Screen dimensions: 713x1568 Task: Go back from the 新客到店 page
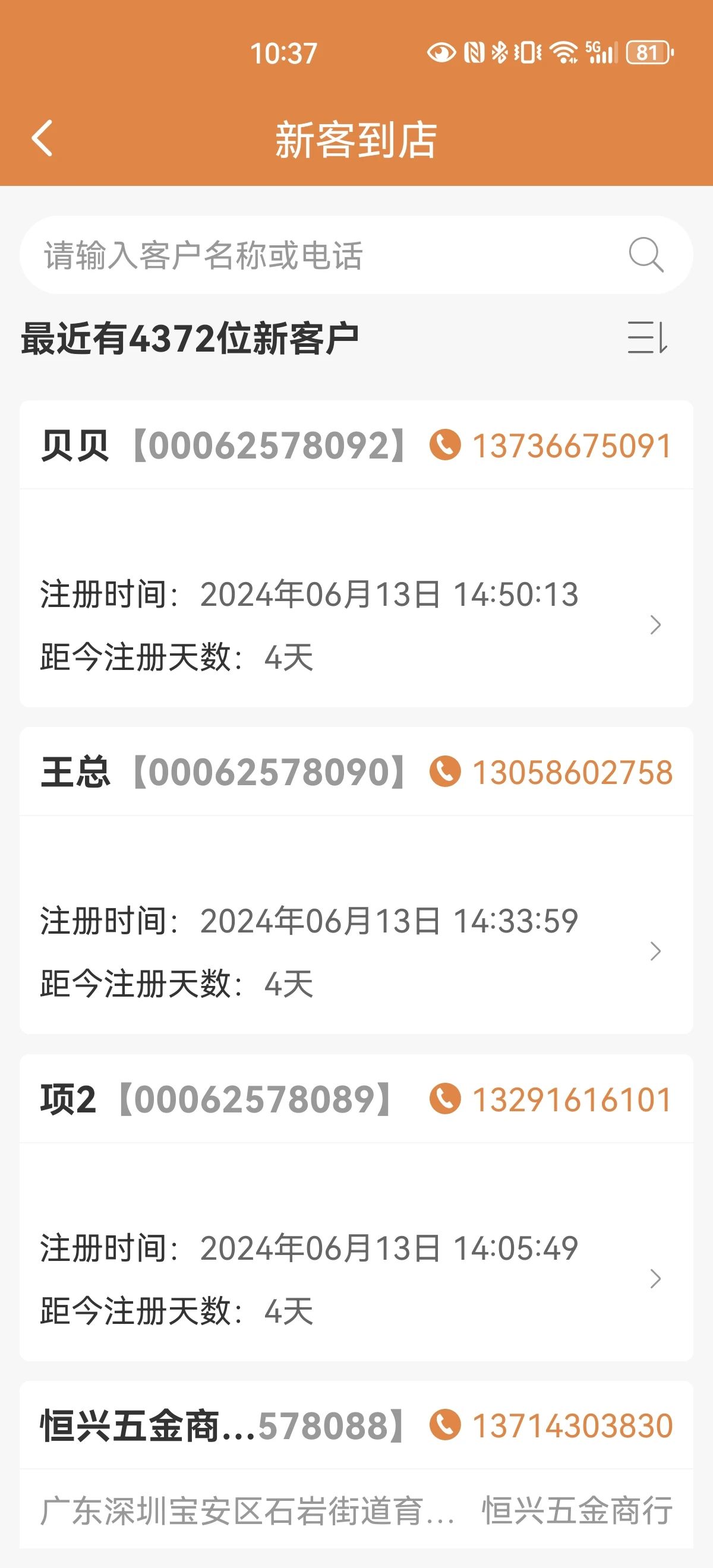click(42, 139)
